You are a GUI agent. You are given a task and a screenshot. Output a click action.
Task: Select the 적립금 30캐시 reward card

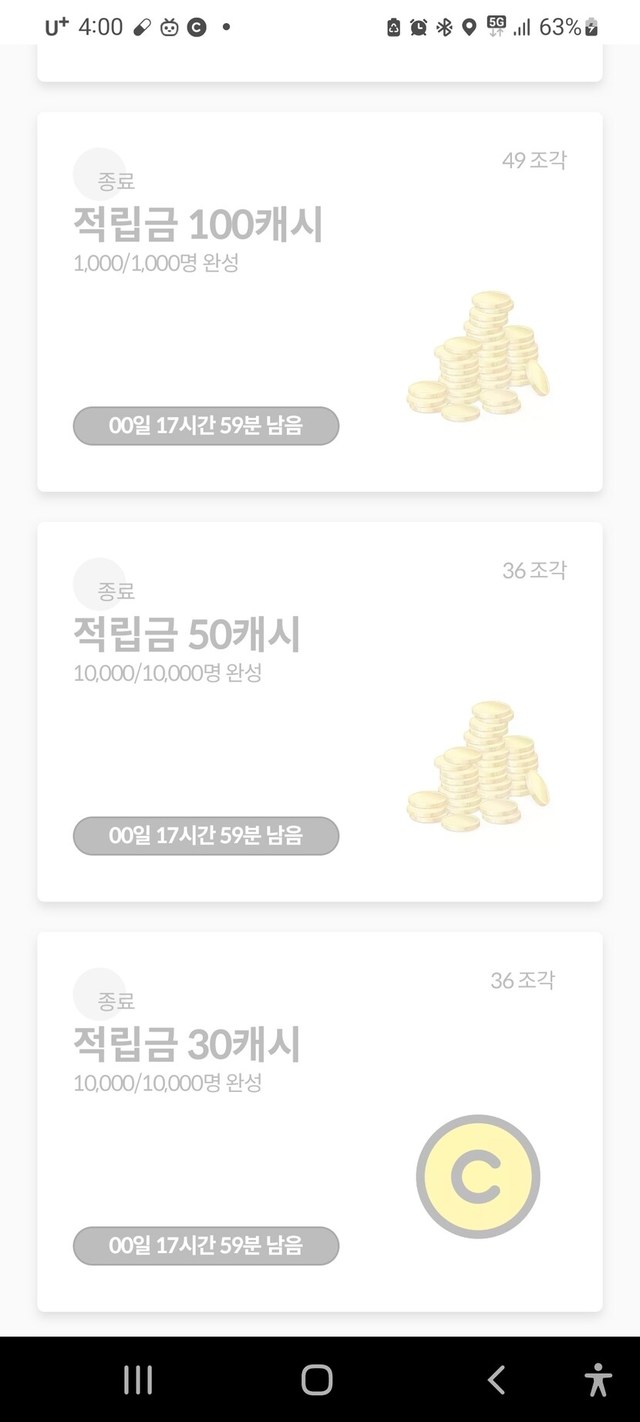319,1121
